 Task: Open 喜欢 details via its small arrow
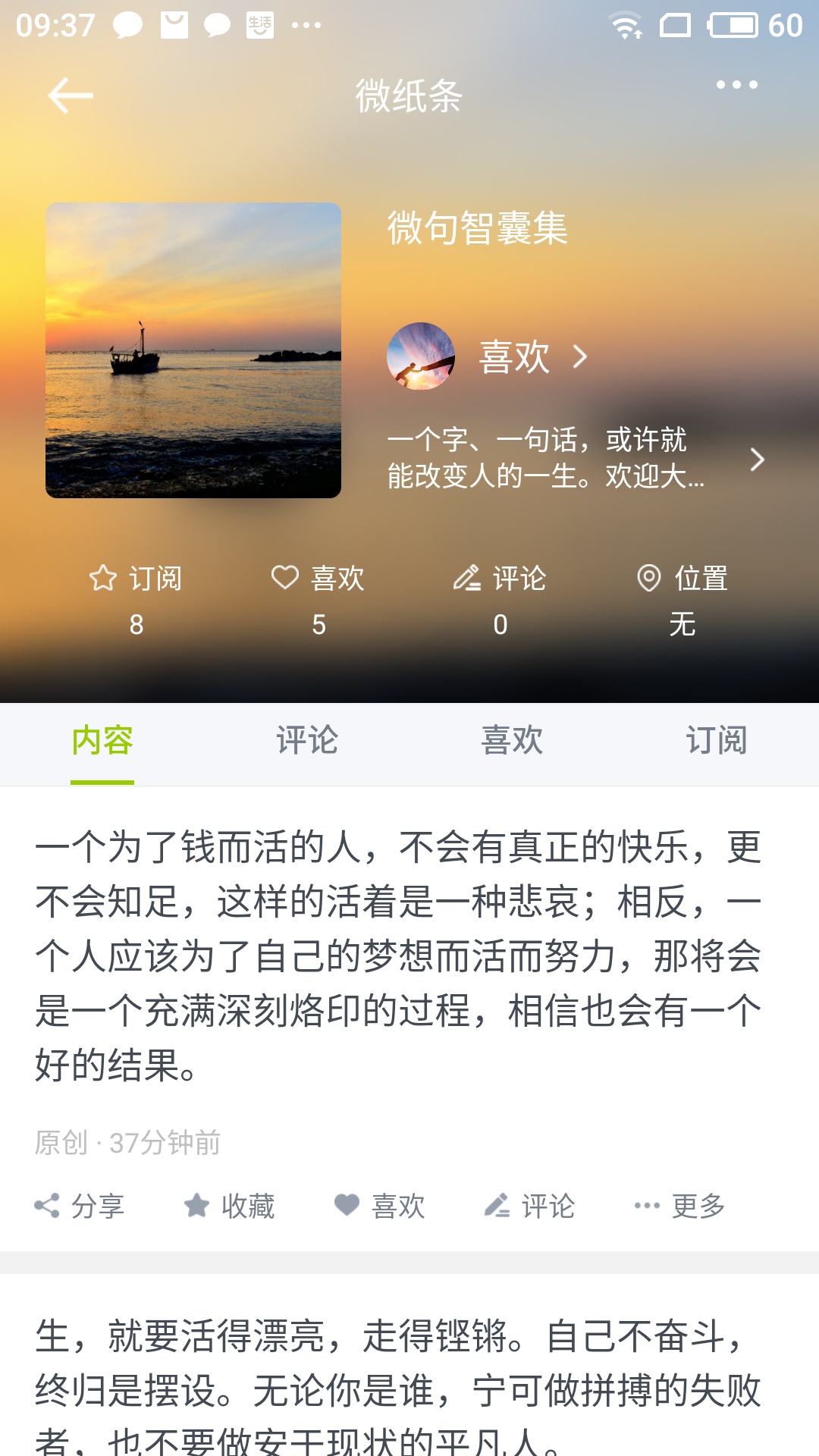[581, 359]
